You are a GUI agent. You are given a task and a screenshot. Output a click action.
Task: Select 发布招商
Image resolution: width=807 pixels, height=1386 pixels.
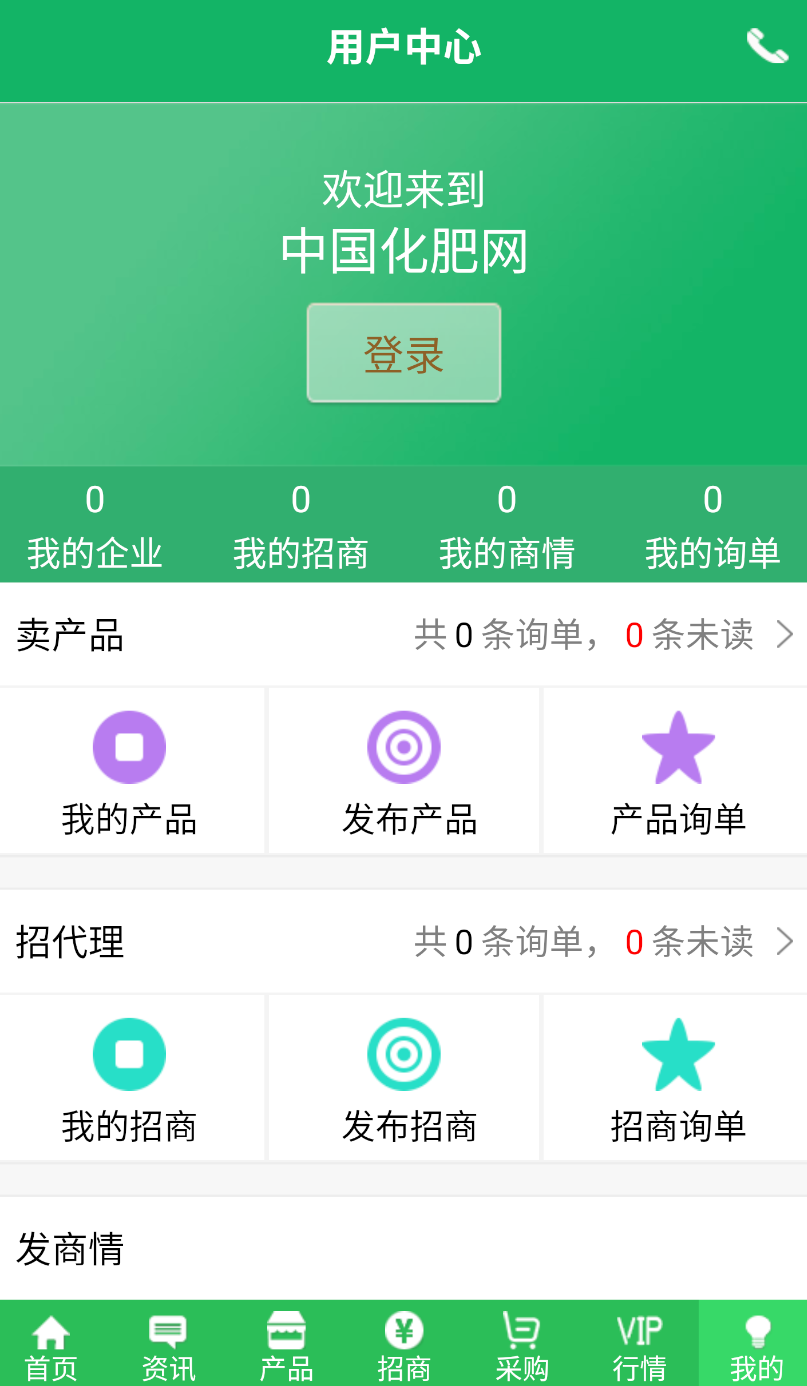coord(404,1079)
